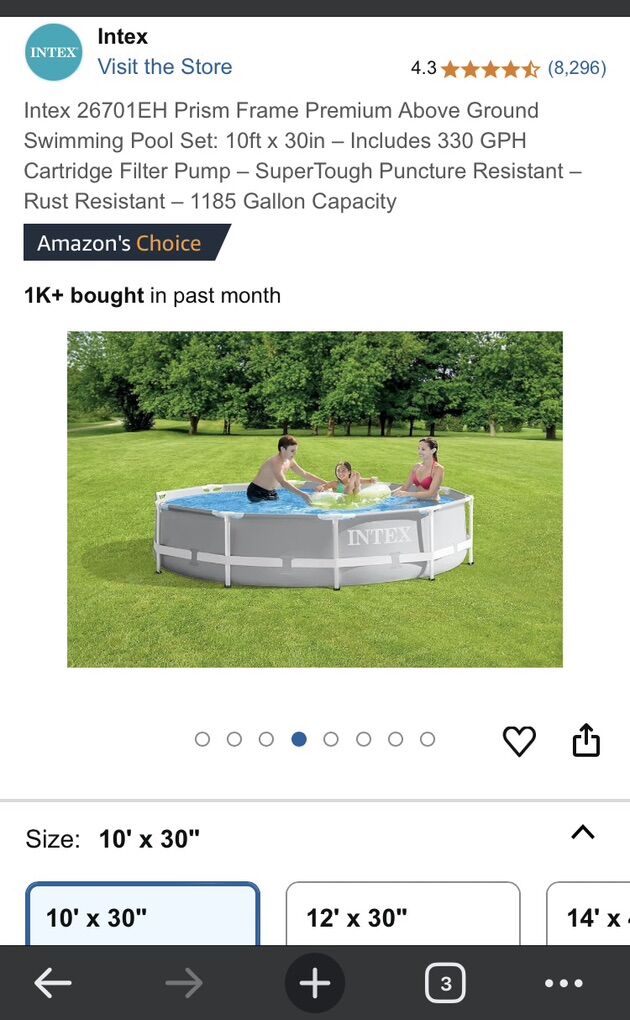Jump to the first image dot

pyautogui.click(x=203, y=739)
